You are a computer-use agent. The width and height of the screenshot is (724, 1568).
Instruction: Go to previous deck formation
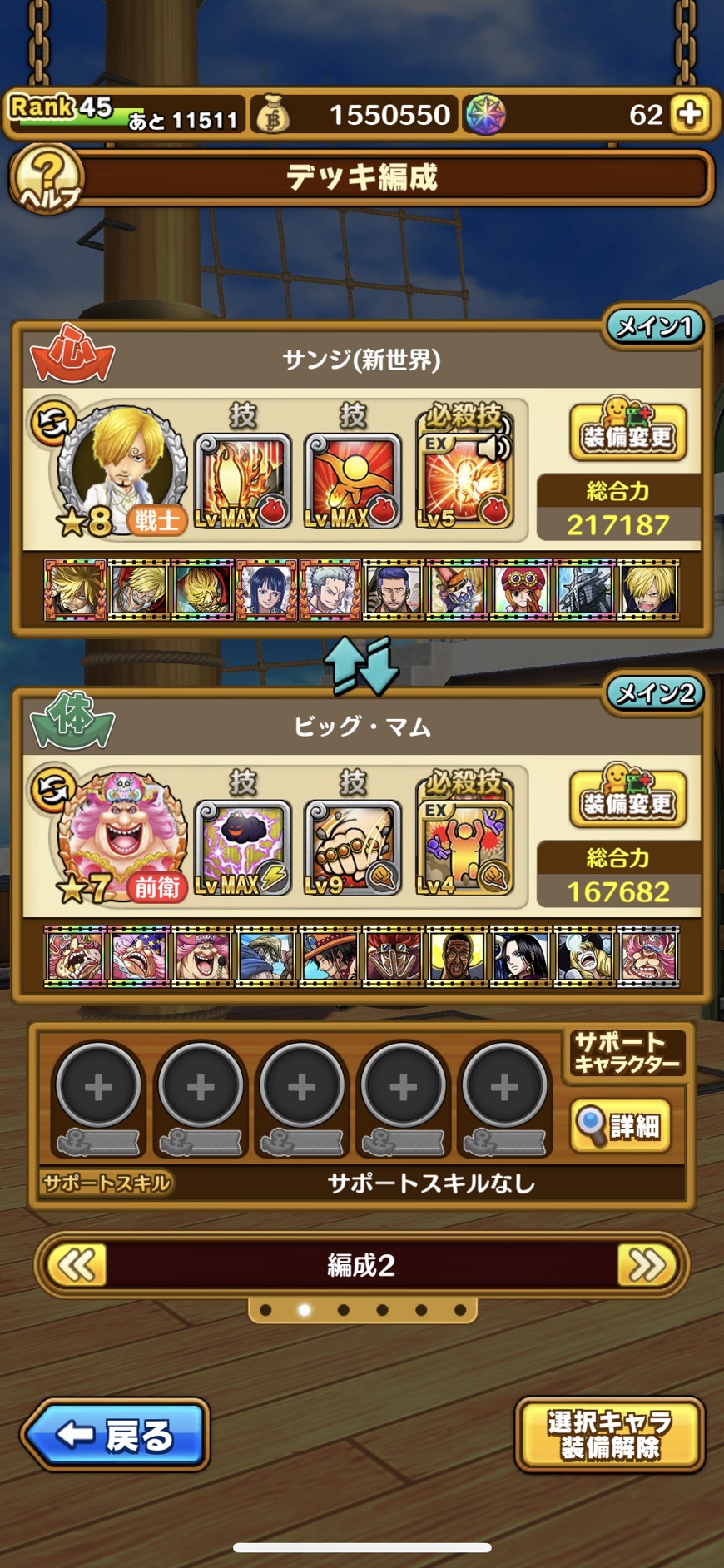(77, 1266)
